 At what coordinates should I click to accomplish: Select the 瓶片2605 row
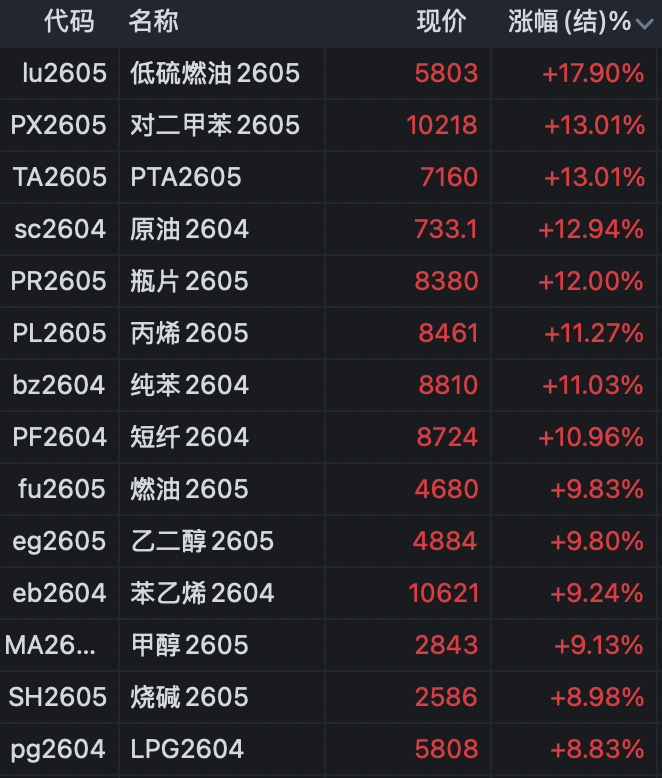(190, 281)
